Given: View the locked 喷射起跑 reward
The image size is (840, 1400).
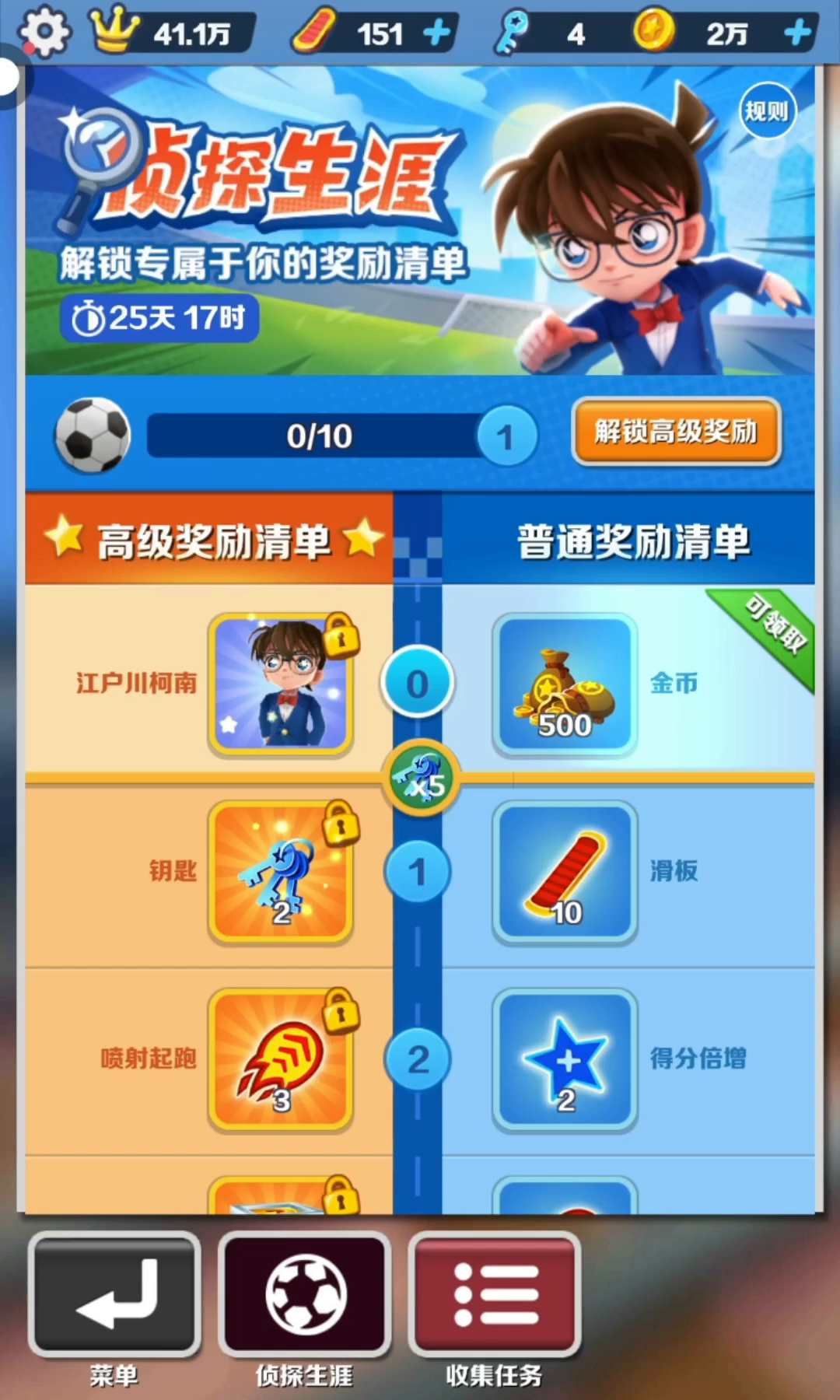Looking at the screenshot, I should click(281, 1059).
